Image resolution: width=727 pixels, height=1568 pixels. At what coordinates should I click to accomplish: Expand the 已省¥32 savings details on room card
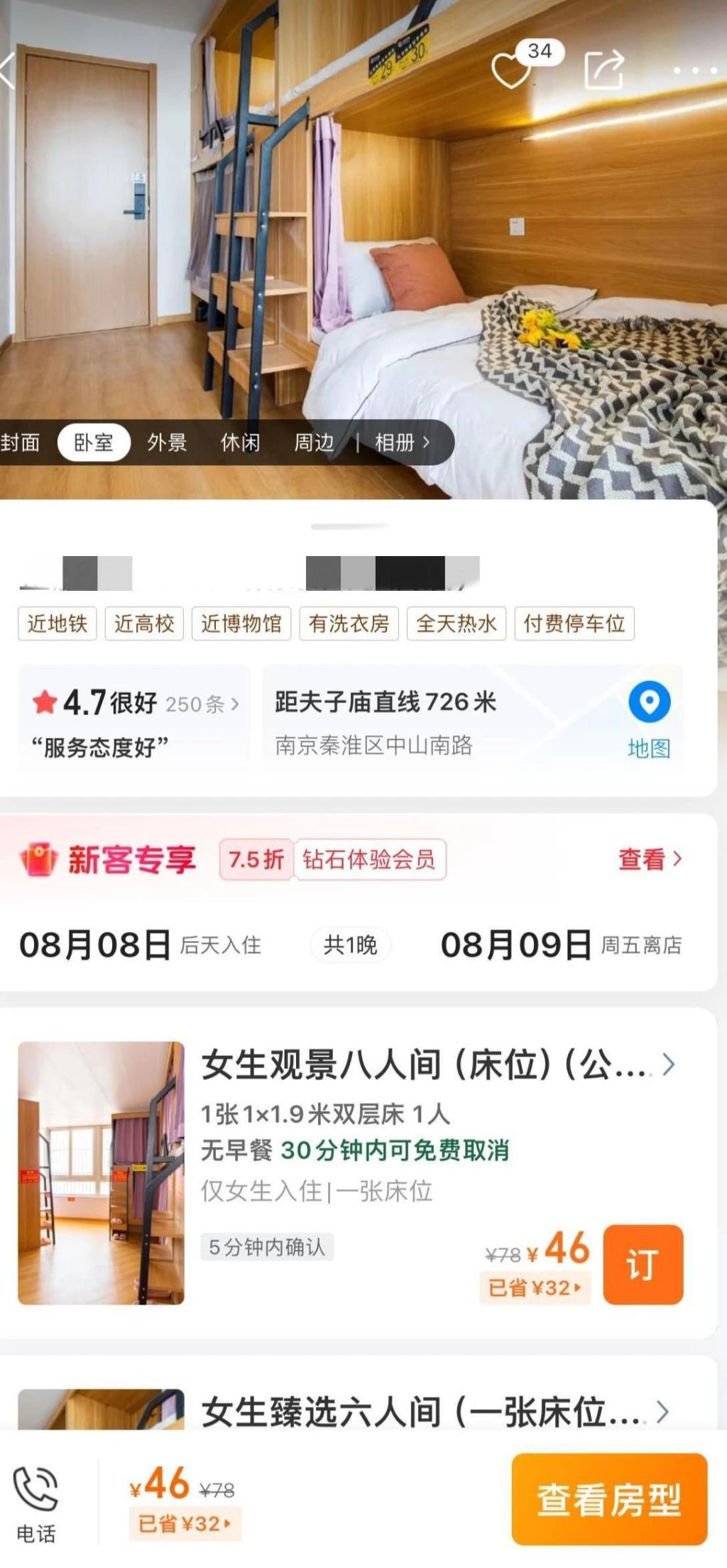[535, 1288]
